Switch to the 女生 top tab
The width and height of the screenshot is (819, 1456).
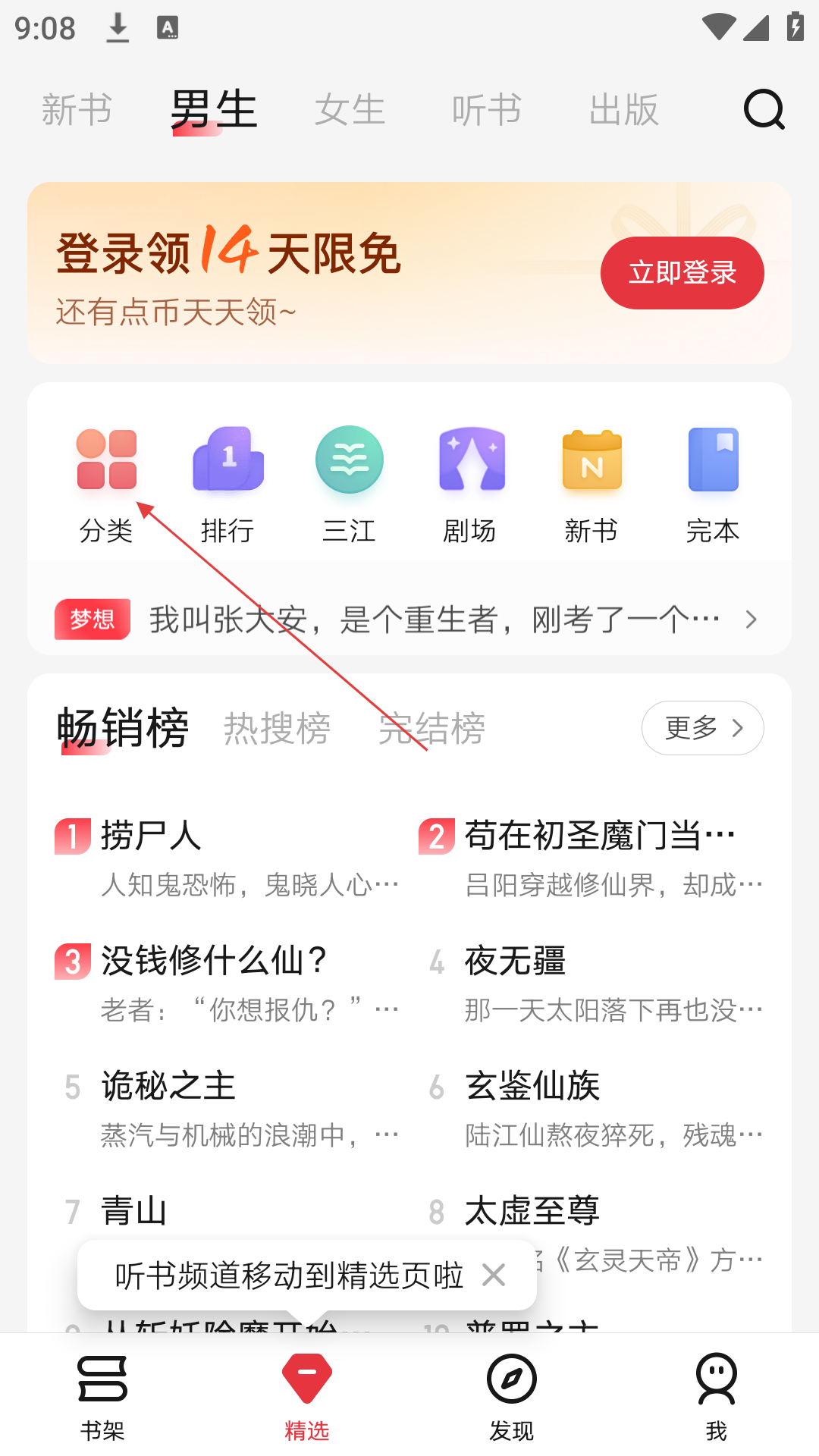(350, 110)
